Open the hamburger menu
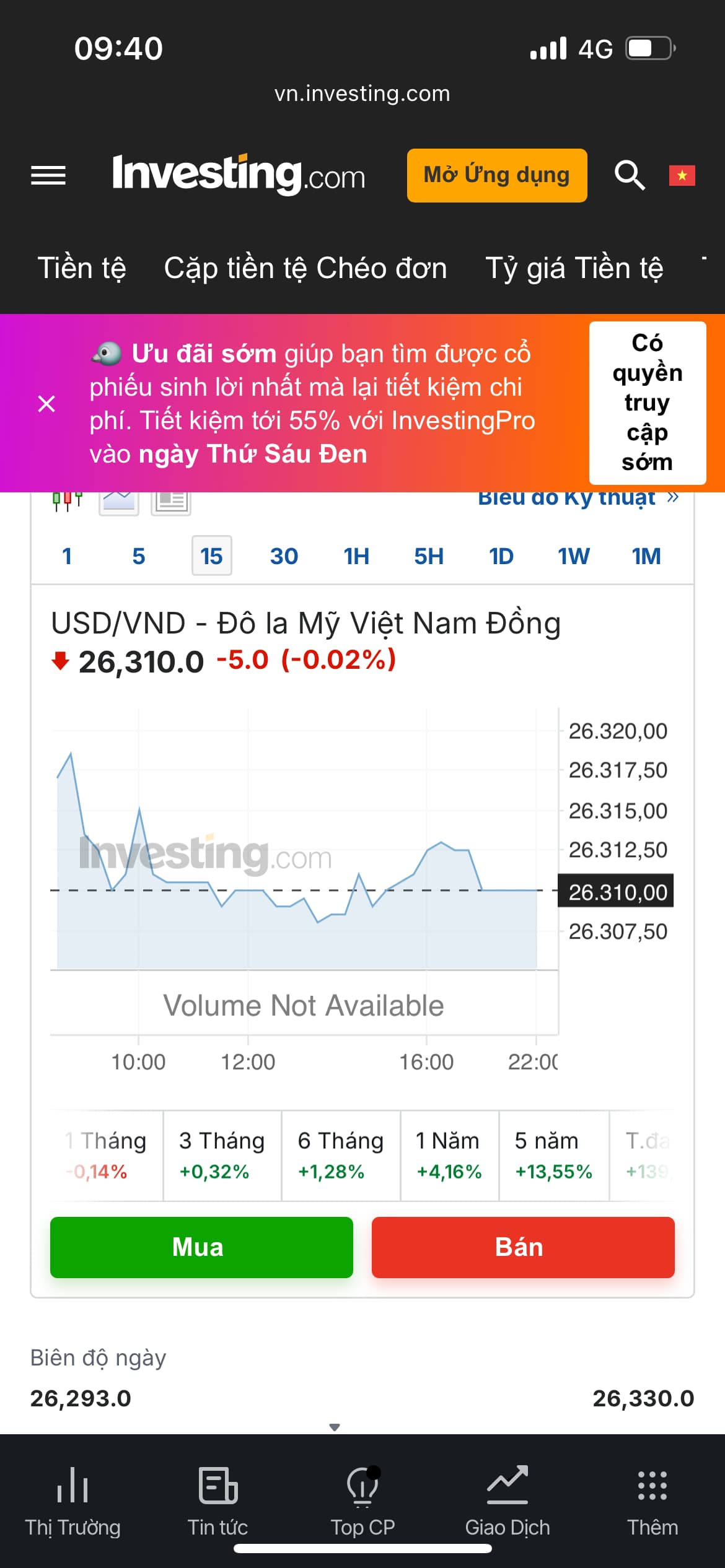Screen dimensions: 725x1568 pos(48,176)
